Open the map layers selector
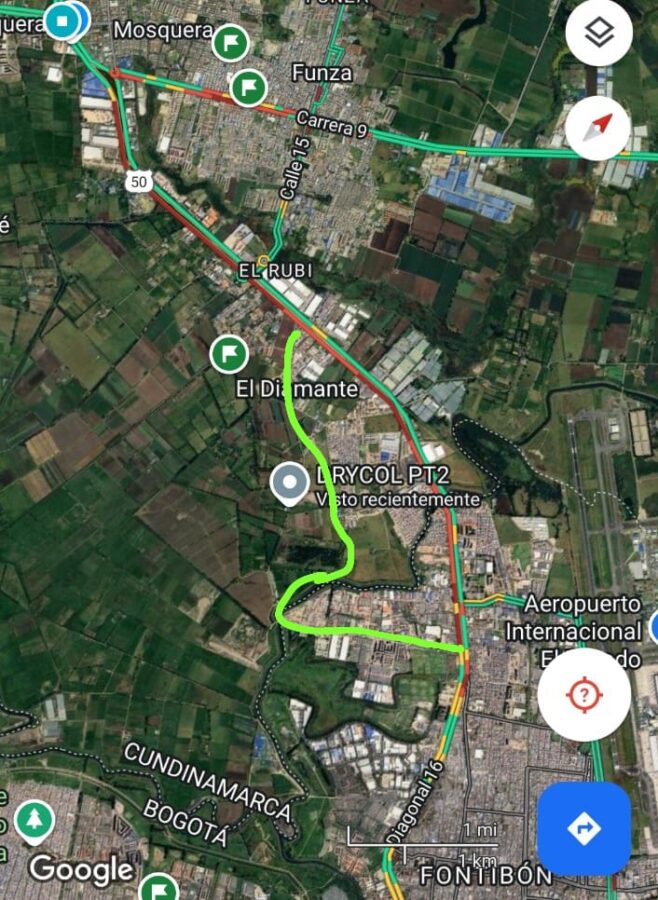658x900 pixels. 598,34
